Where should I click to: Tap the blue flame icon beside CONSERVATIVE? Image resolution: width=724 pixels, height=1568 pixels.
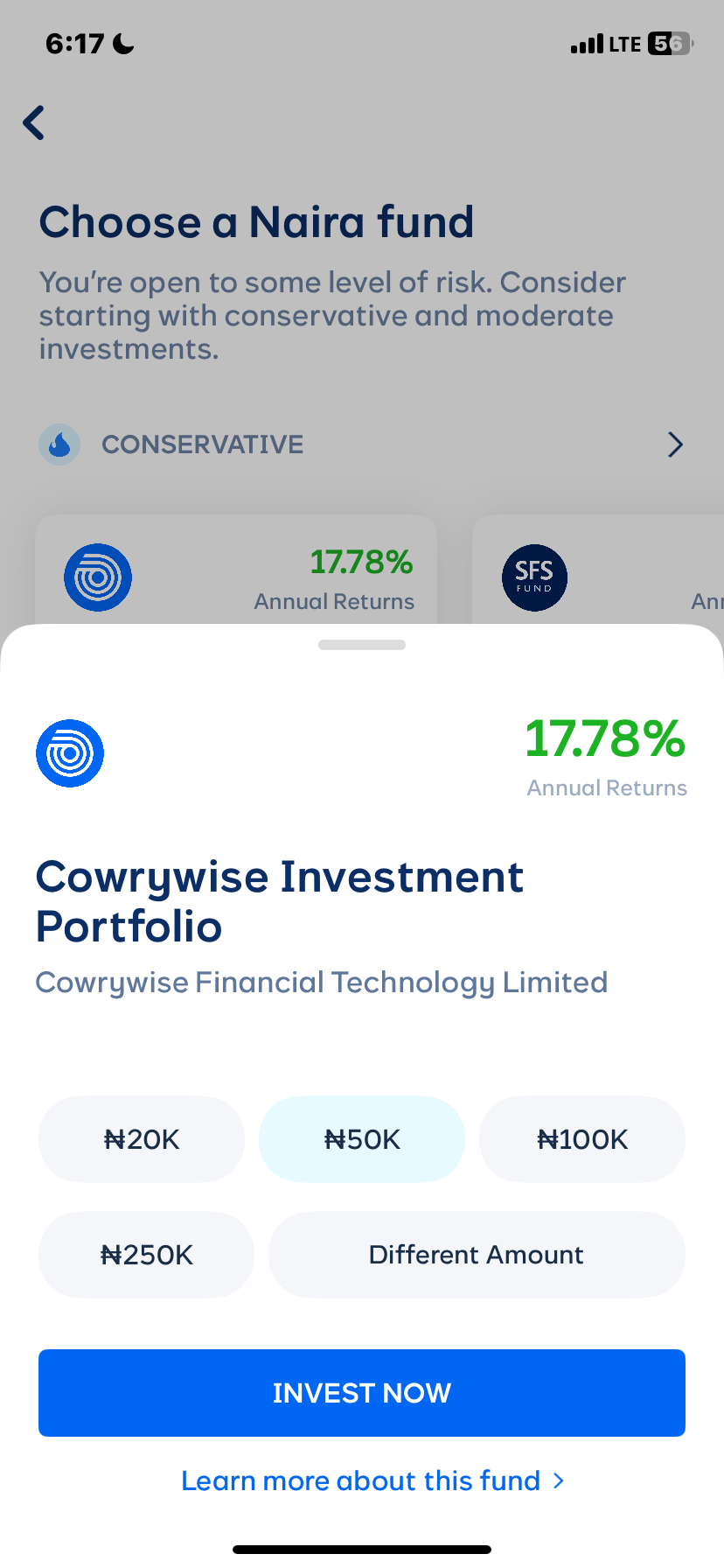click(59, 444)
